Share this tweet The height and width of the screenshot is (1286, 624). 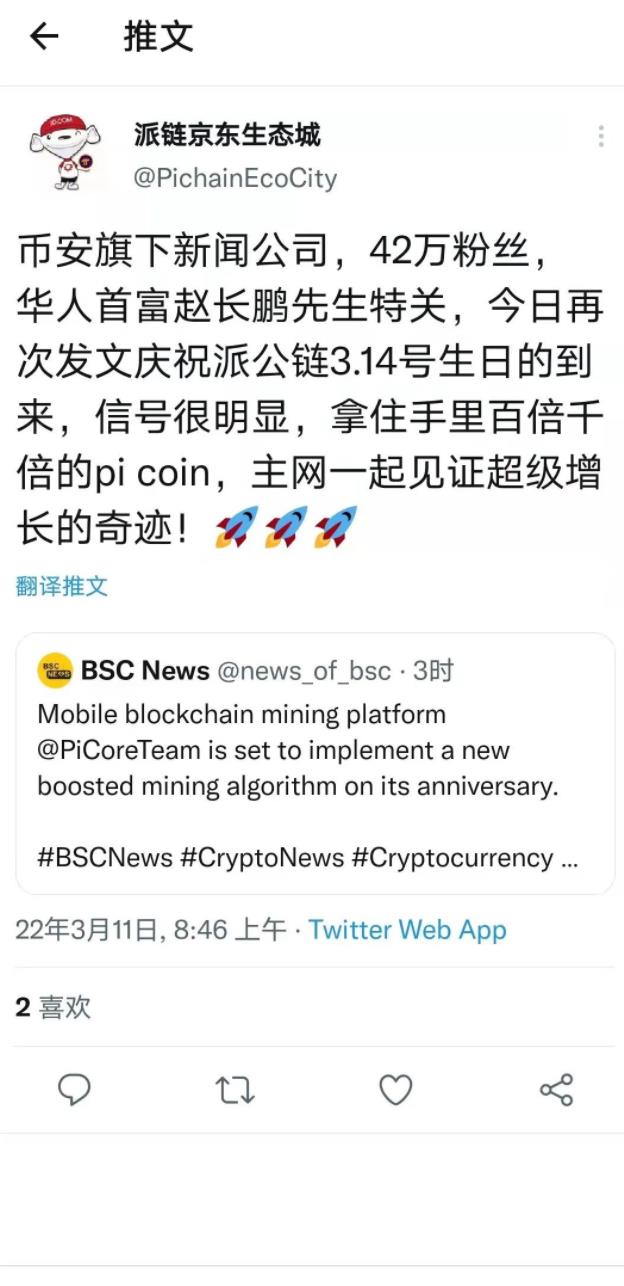click(x=556, y=1089)
